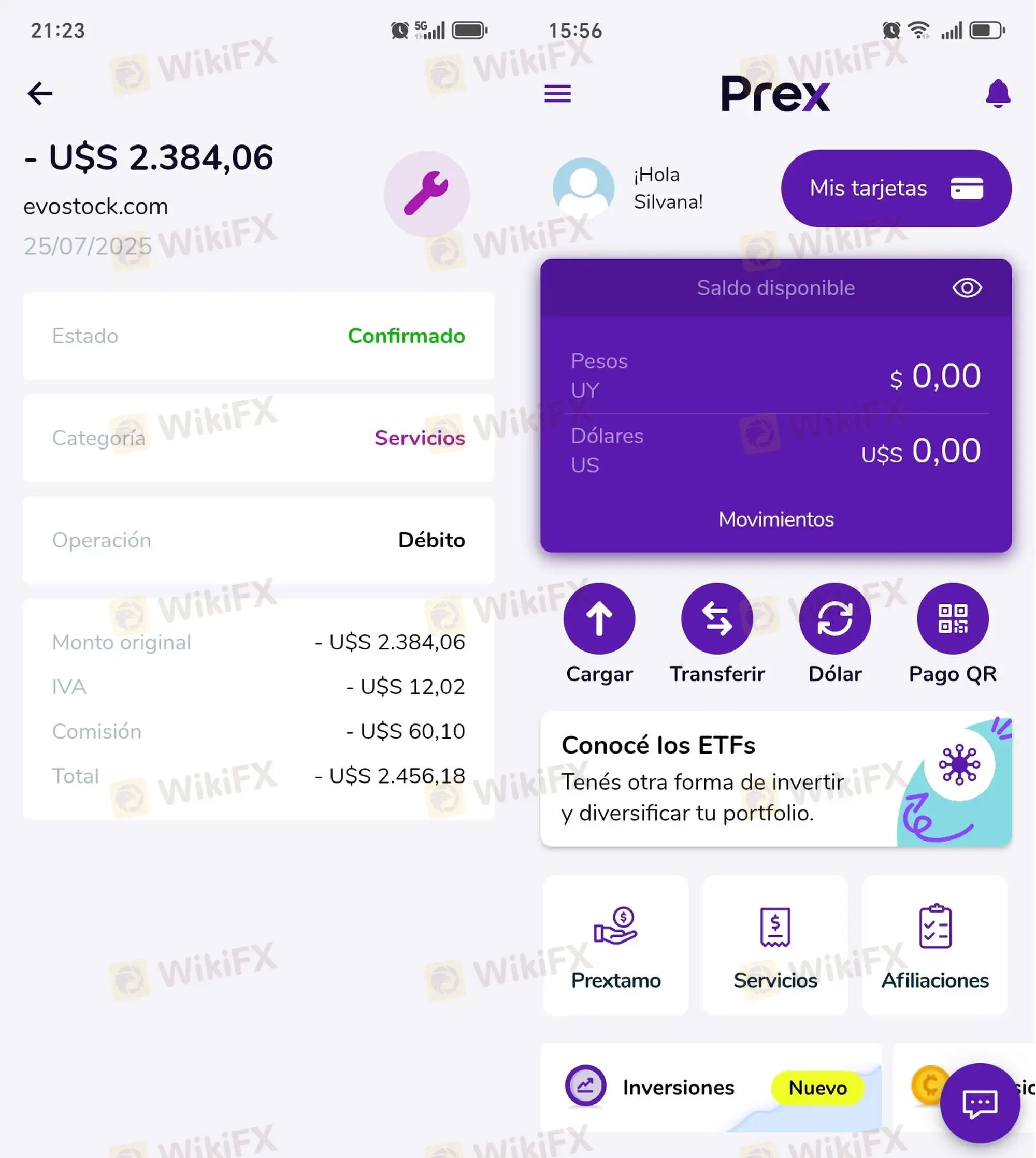The width and height of the screenshot is (1036, 1158).
Task: Open the Servicios tile
Action: coord(775,945)
